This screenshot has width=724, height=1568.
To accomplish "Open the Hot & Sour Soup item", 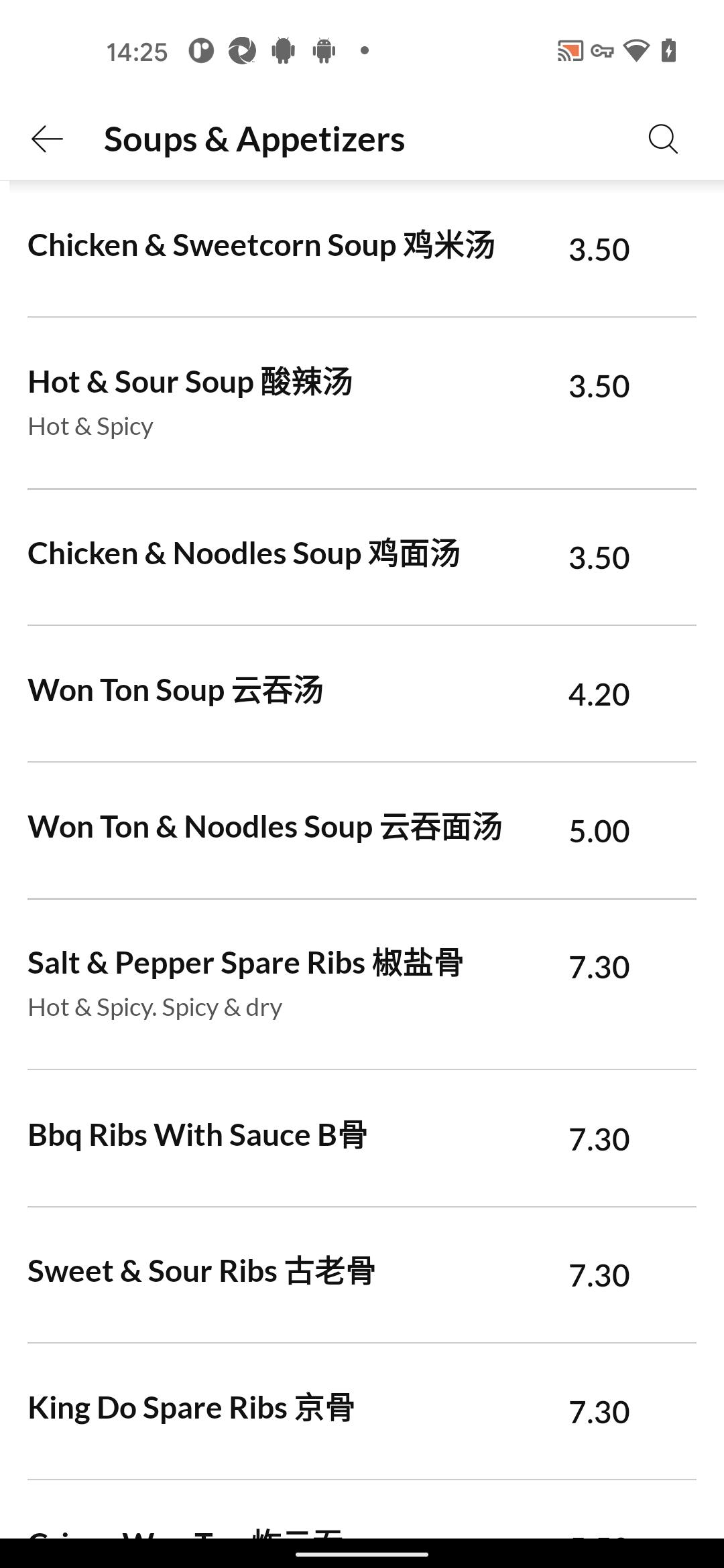I will click(x=362, y=403).
